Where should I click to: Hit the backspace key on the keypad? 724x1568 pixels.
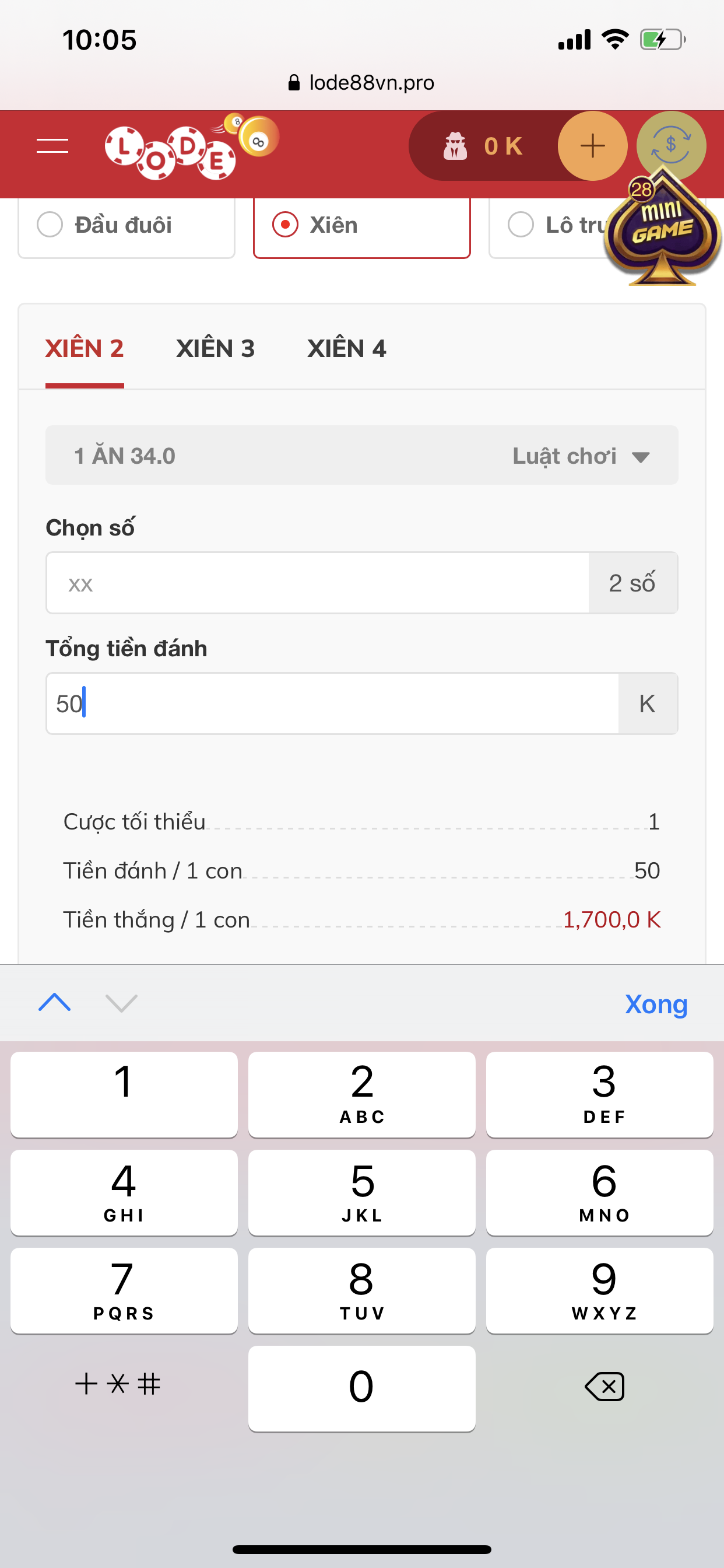click(x=604, y=1387)
